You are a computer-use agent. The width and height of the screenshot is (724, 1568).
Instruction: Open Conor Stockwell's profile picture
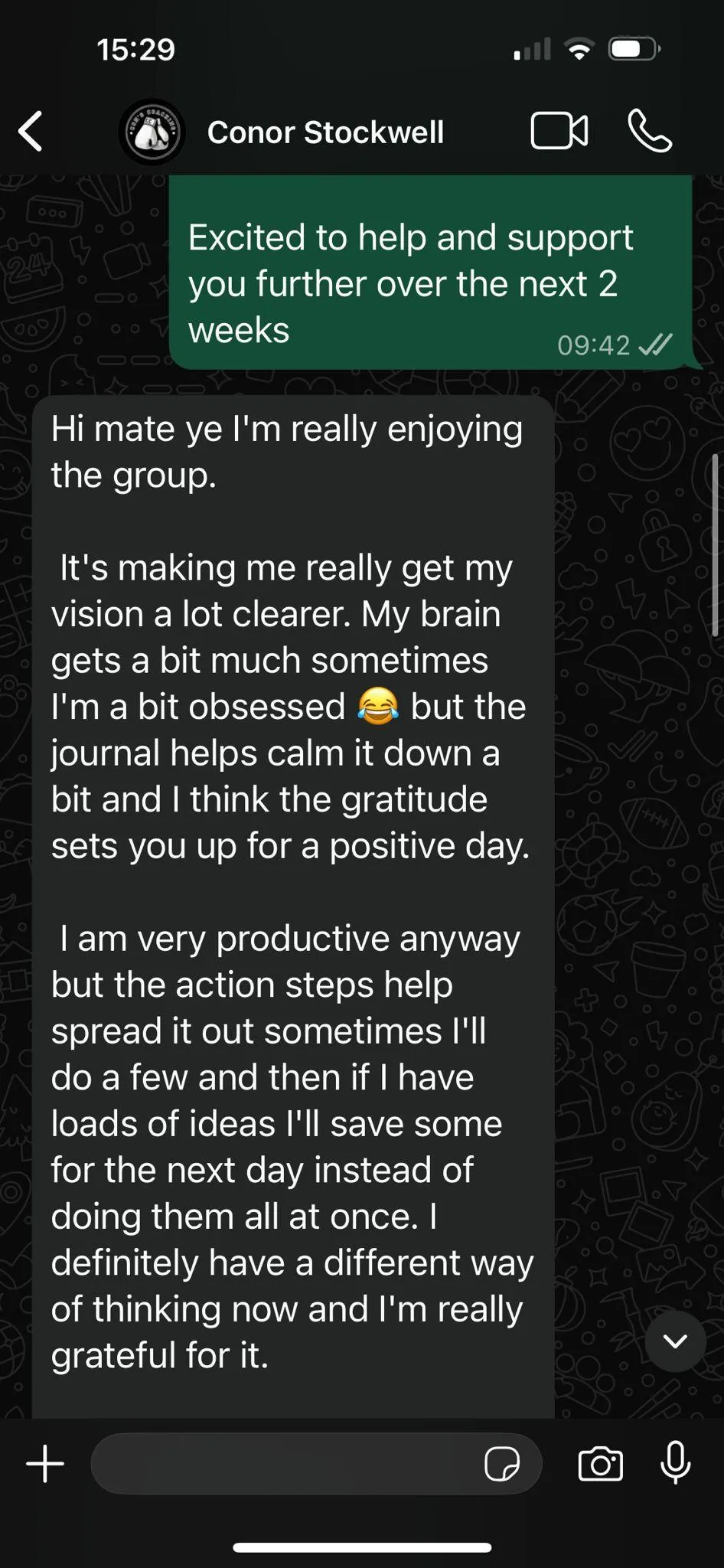pos(152,132)
